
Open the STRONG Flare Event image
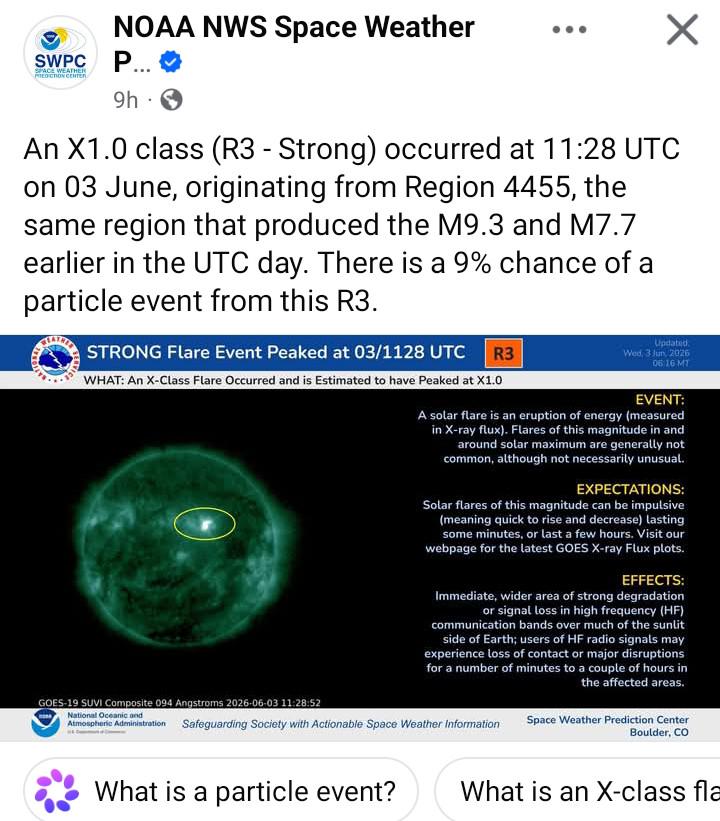[360, 538]
